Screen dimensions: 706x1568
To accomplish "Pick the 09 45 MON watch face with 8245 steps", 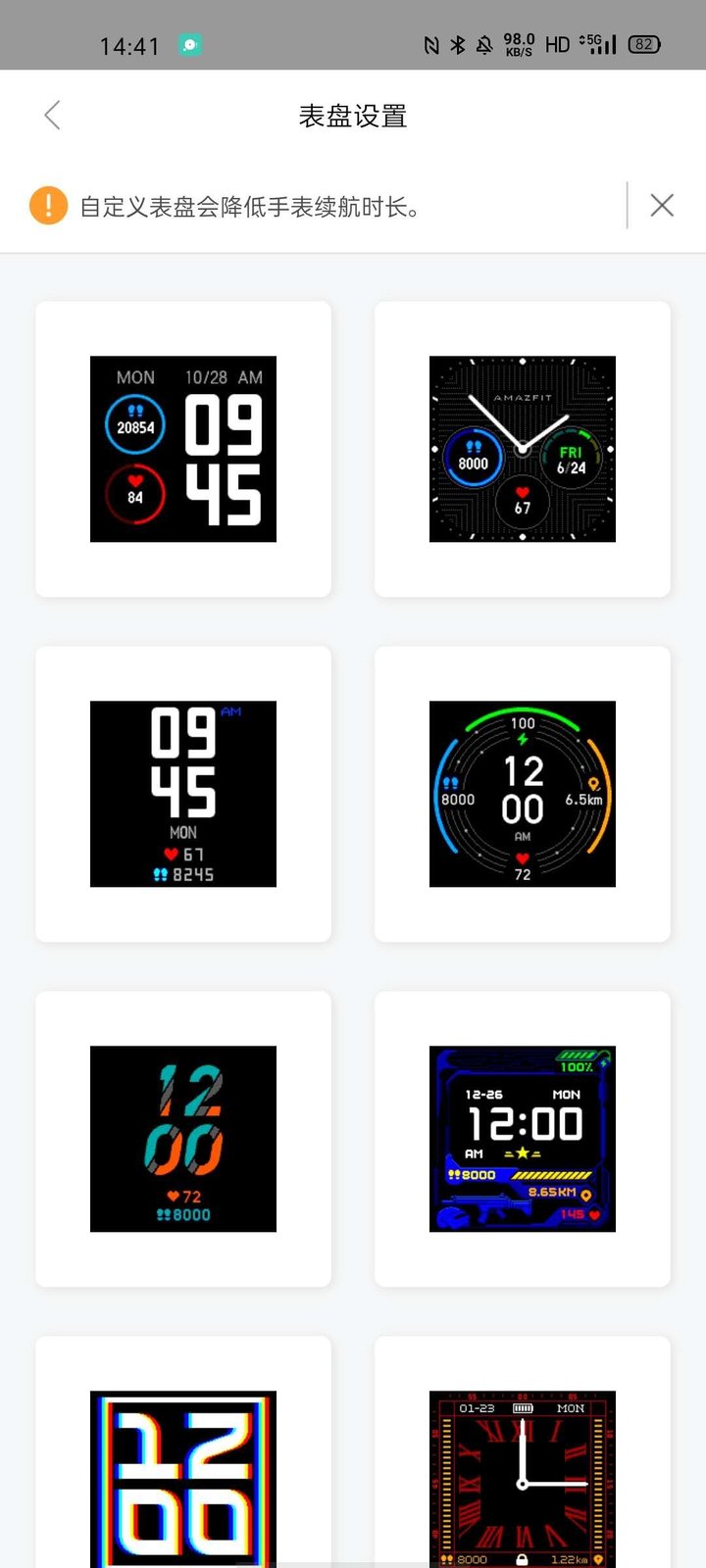I will [x=183, y=794].
